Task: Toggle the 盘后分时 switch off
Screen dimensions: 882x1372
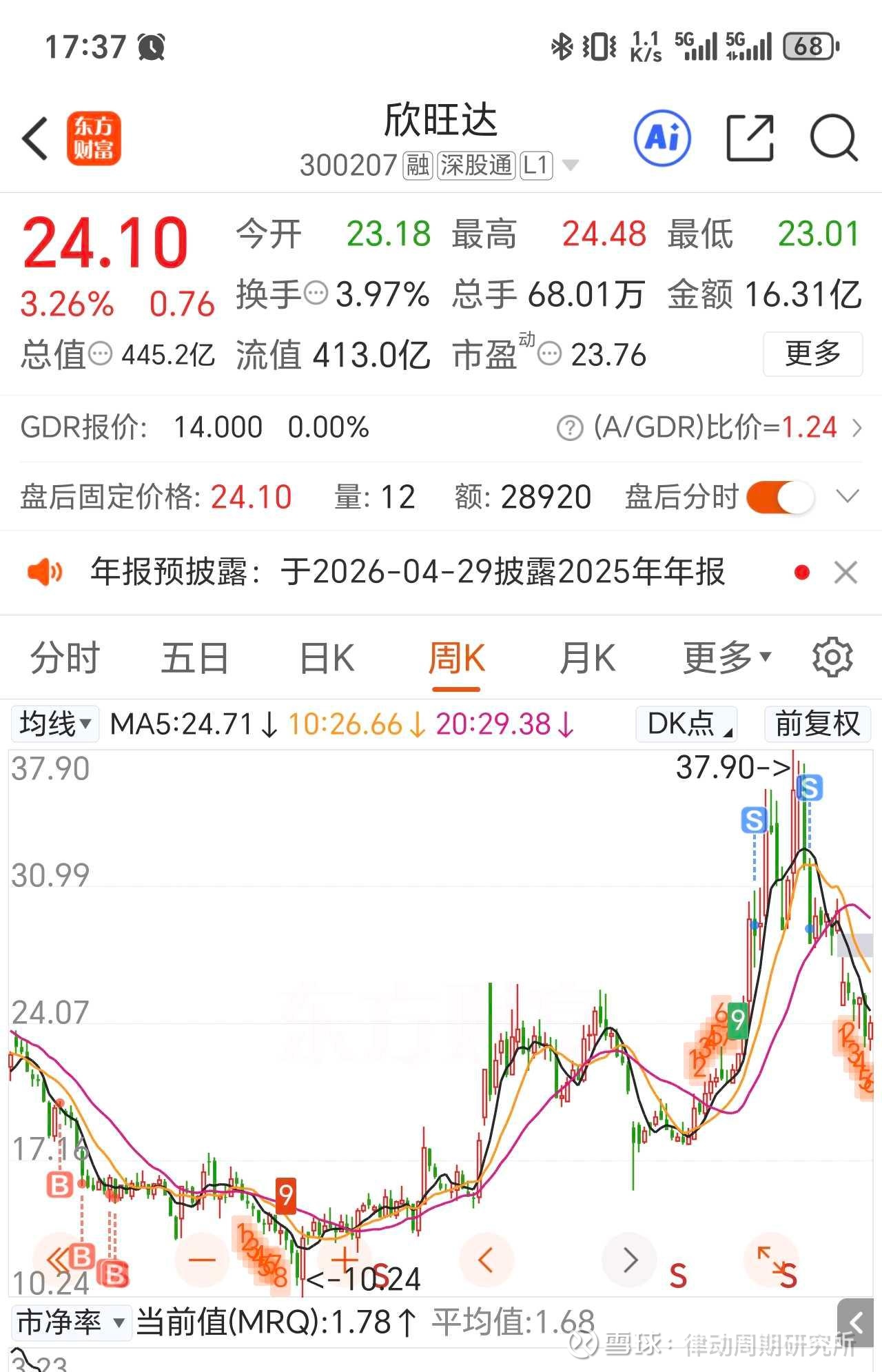Action: (x=780, y=497)
